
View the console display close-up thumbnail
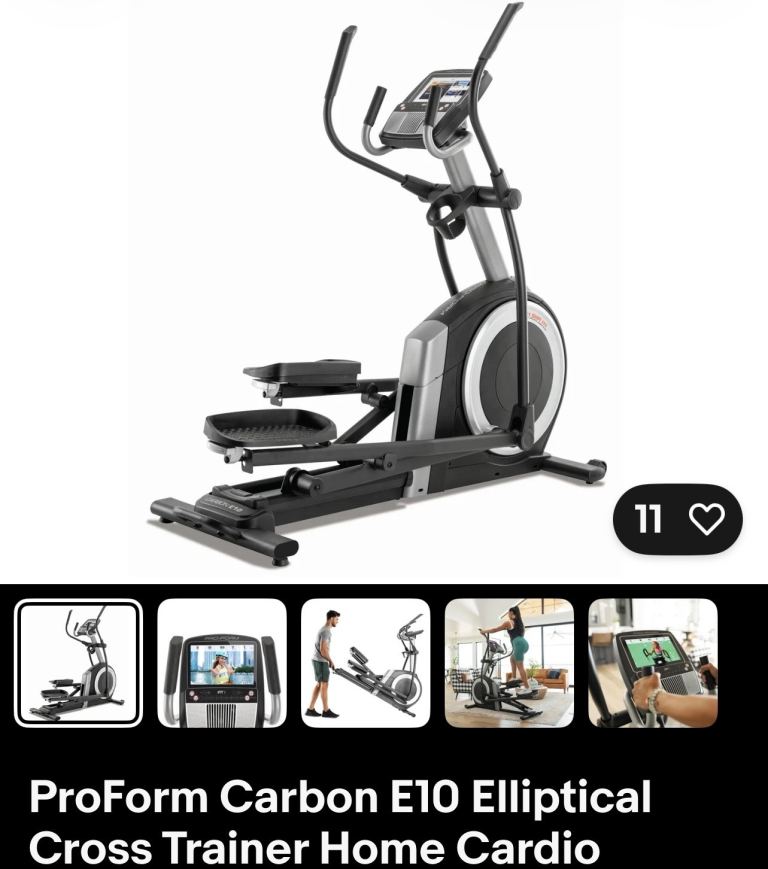tap(222, 663)
